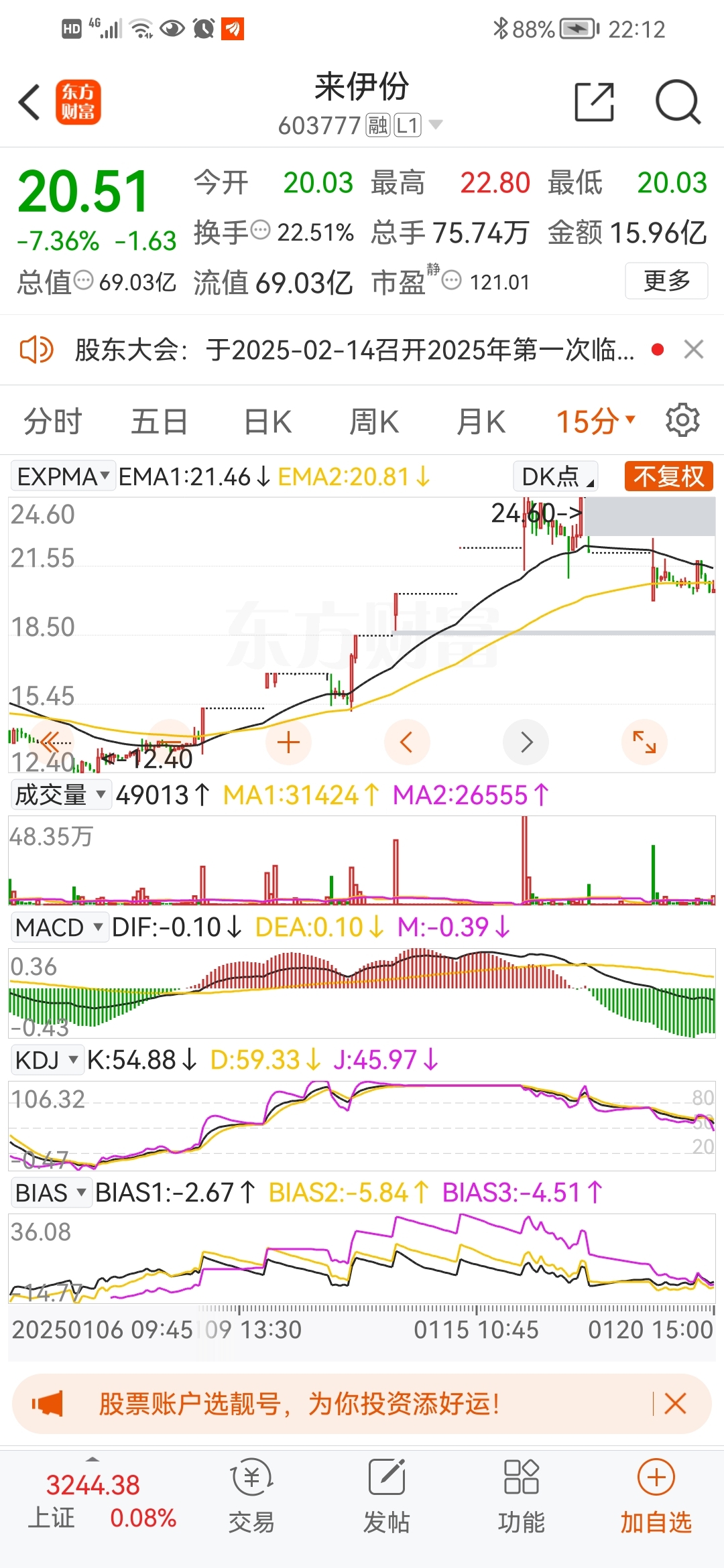Change the EXPMA indicator dropdown
724x1568 pixels.
pyautogui.click(x=63, y=476)
